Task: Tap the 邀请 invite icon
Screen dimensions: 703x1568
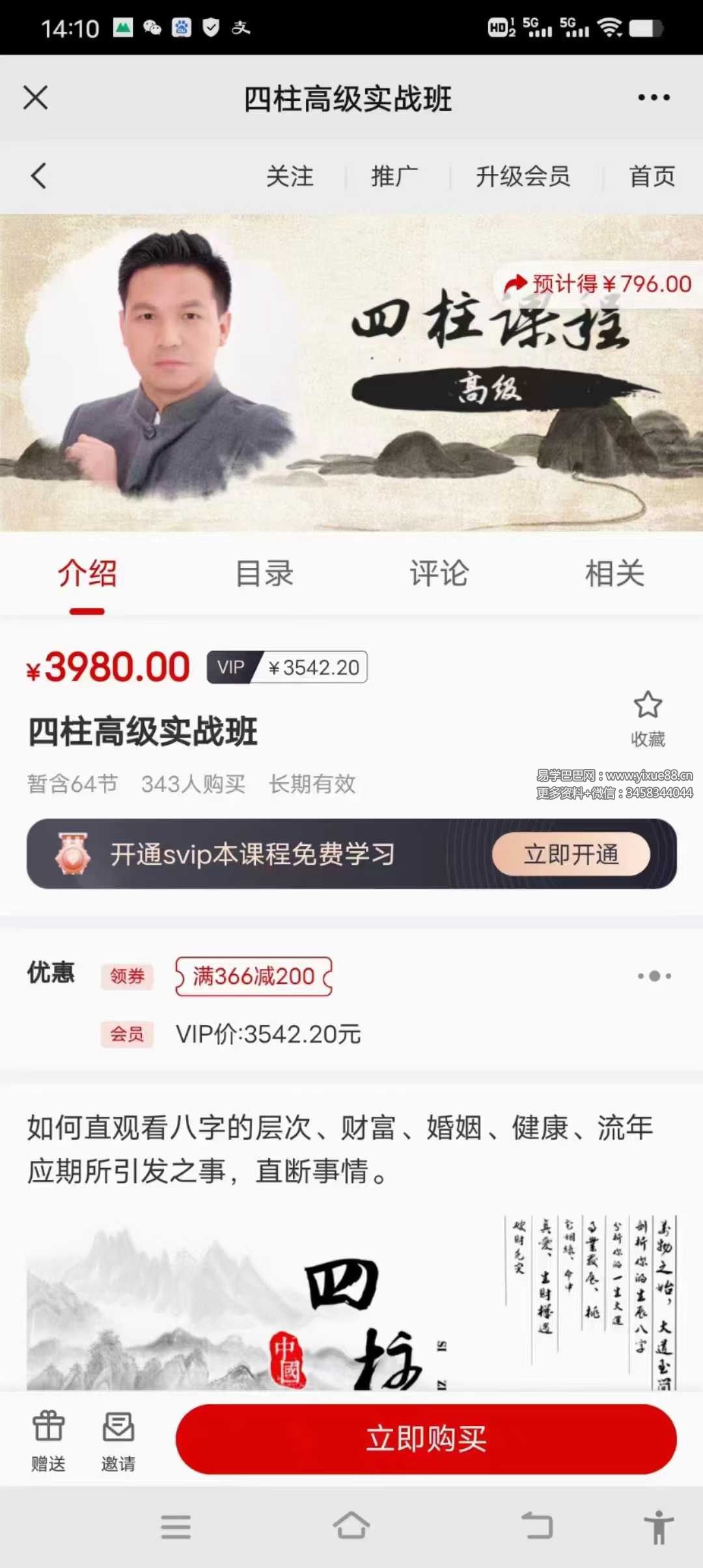Action: (117, 1439)
